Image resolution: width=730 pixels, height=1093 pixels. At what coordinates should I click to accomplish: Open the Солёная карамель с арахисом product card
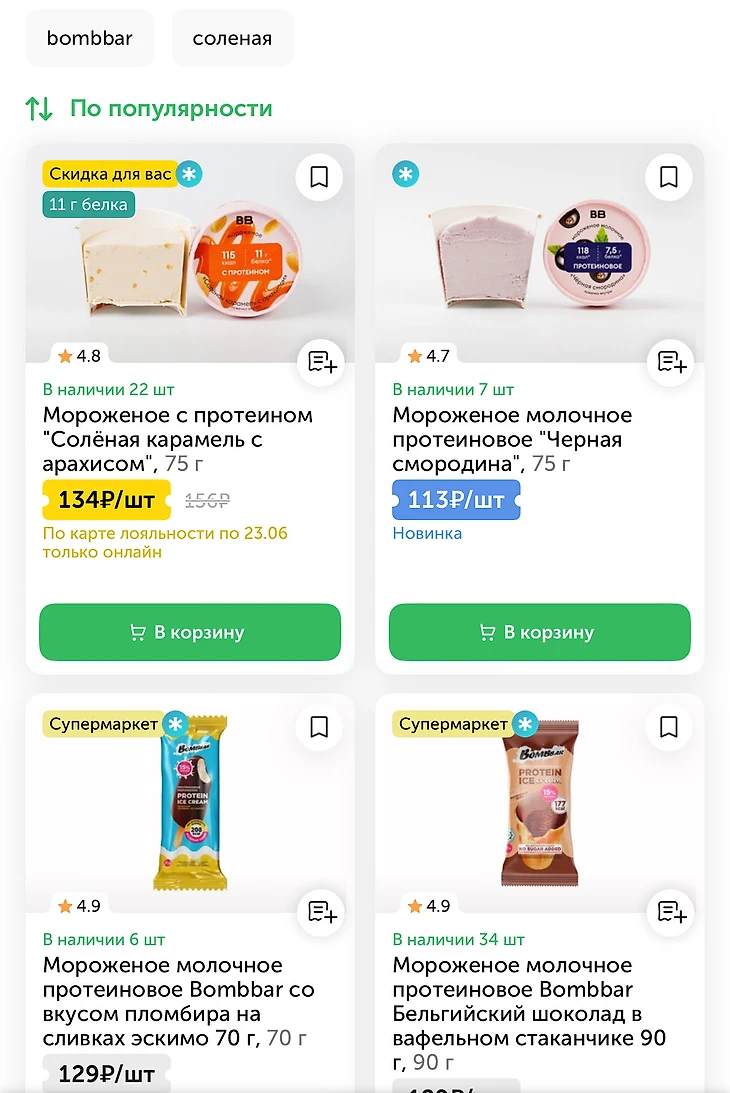pyautogui.click(x=178, y=439)
